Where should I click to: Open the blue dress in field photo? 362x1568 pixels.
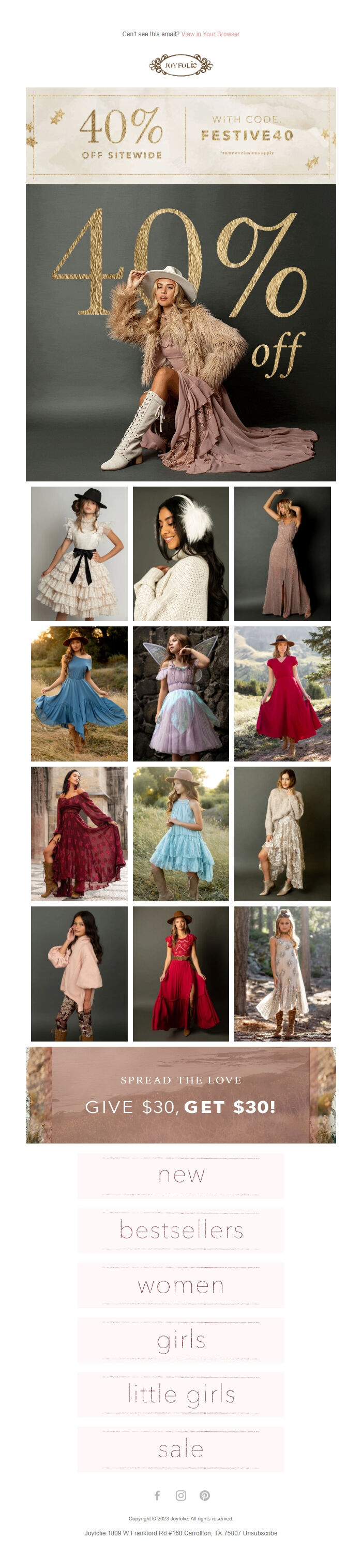pos(79,693)
